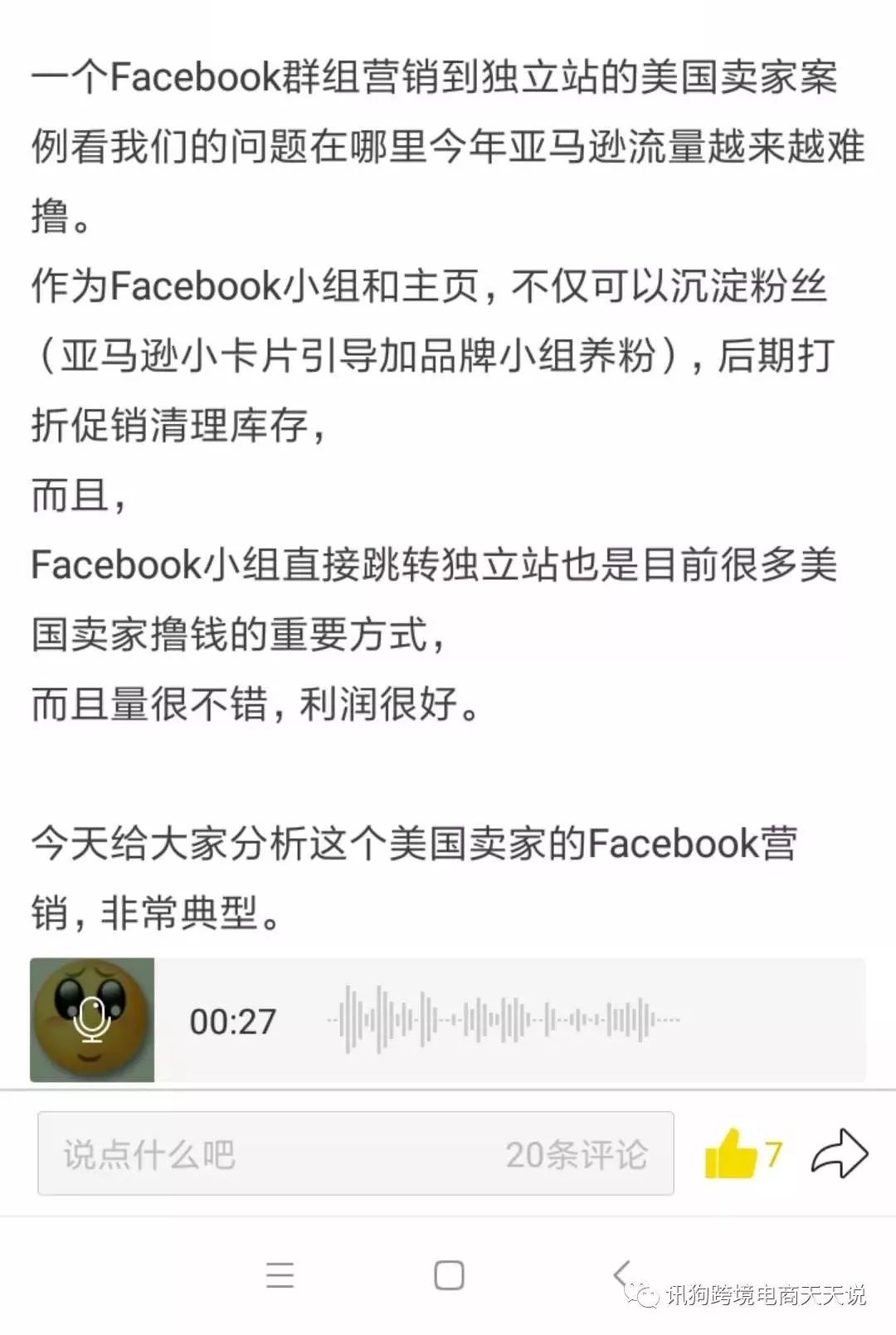Go to the home screen

pyautogui.click(x=449, y=1274)
